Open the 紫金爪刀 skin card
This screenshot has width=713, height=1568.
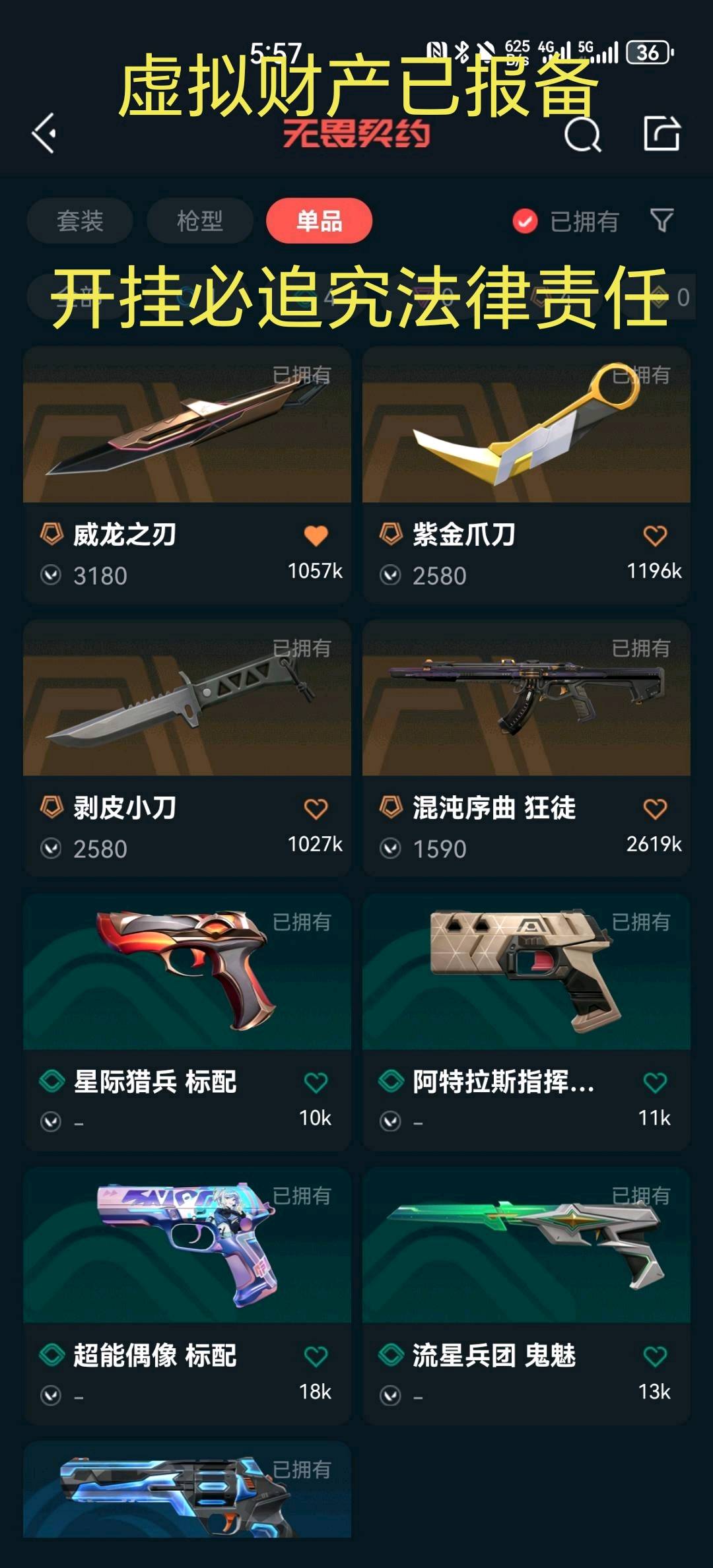click(x=526, y=475)
